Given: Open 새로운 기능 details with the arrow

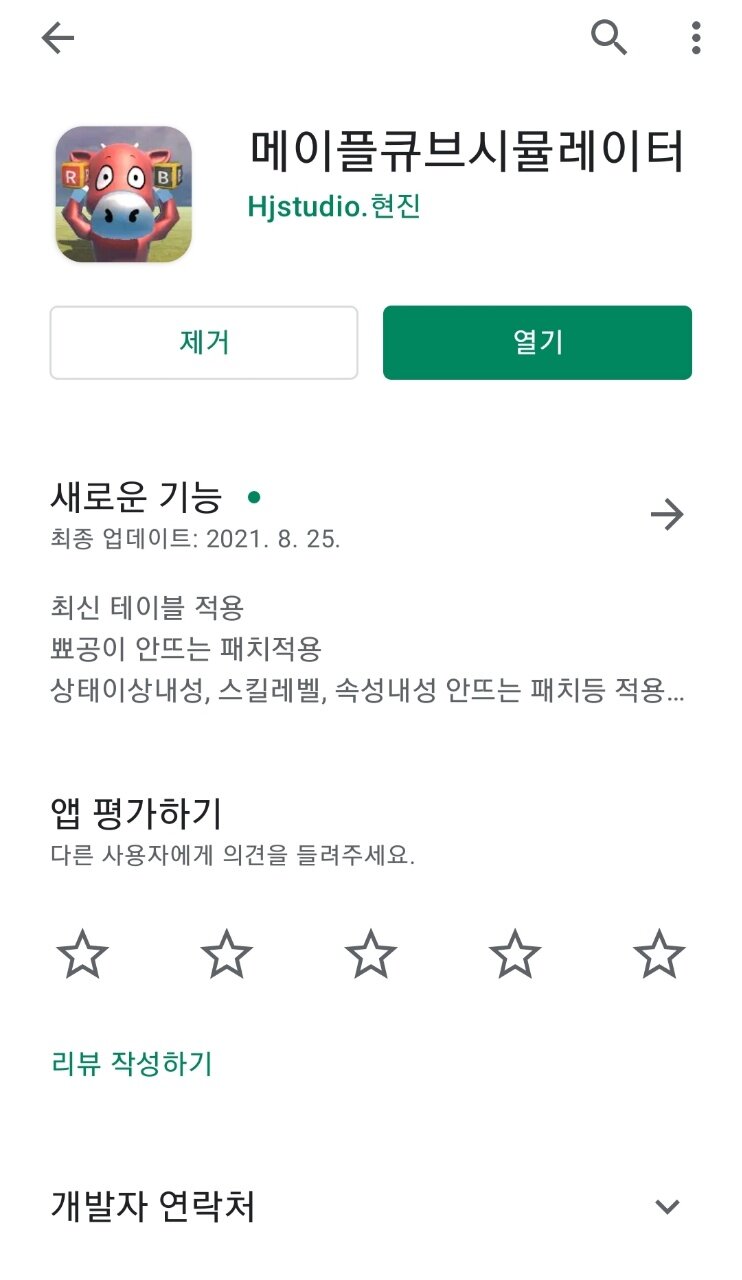Looking at the screenshot, I should pyautogui.click(x=667, y=515).
